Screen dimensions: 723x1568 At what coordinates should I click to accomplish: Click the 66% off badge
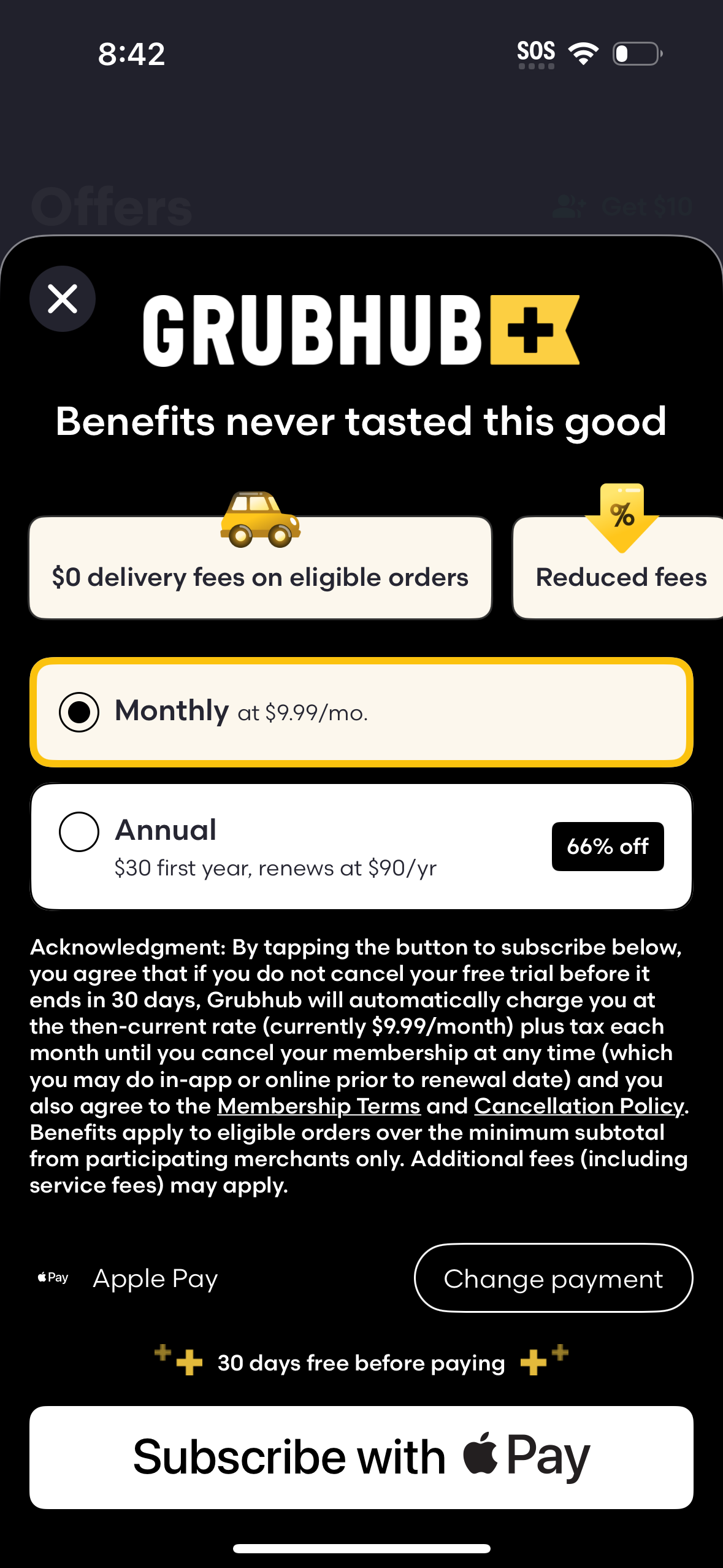(607, 847)
